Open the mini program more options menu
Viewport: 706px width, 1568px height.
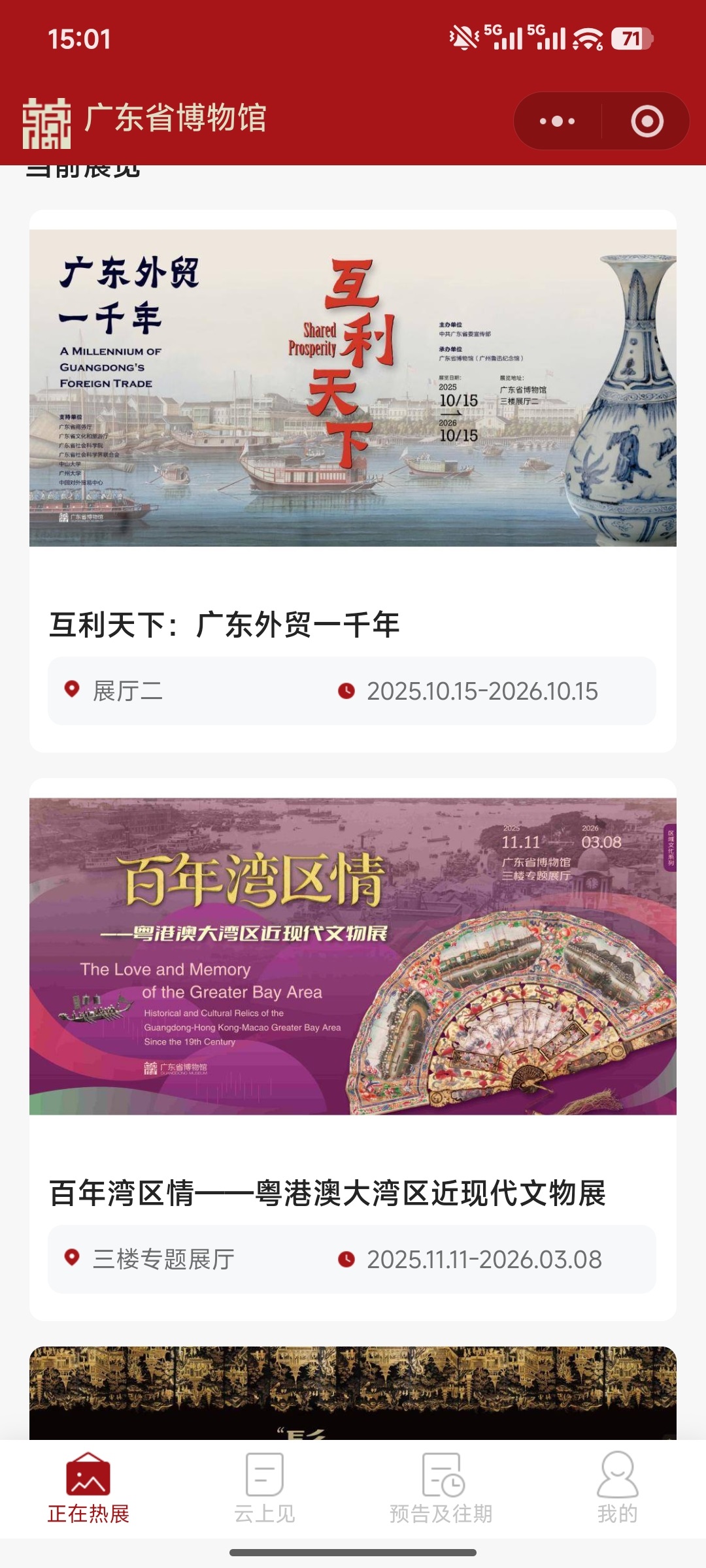557,122
